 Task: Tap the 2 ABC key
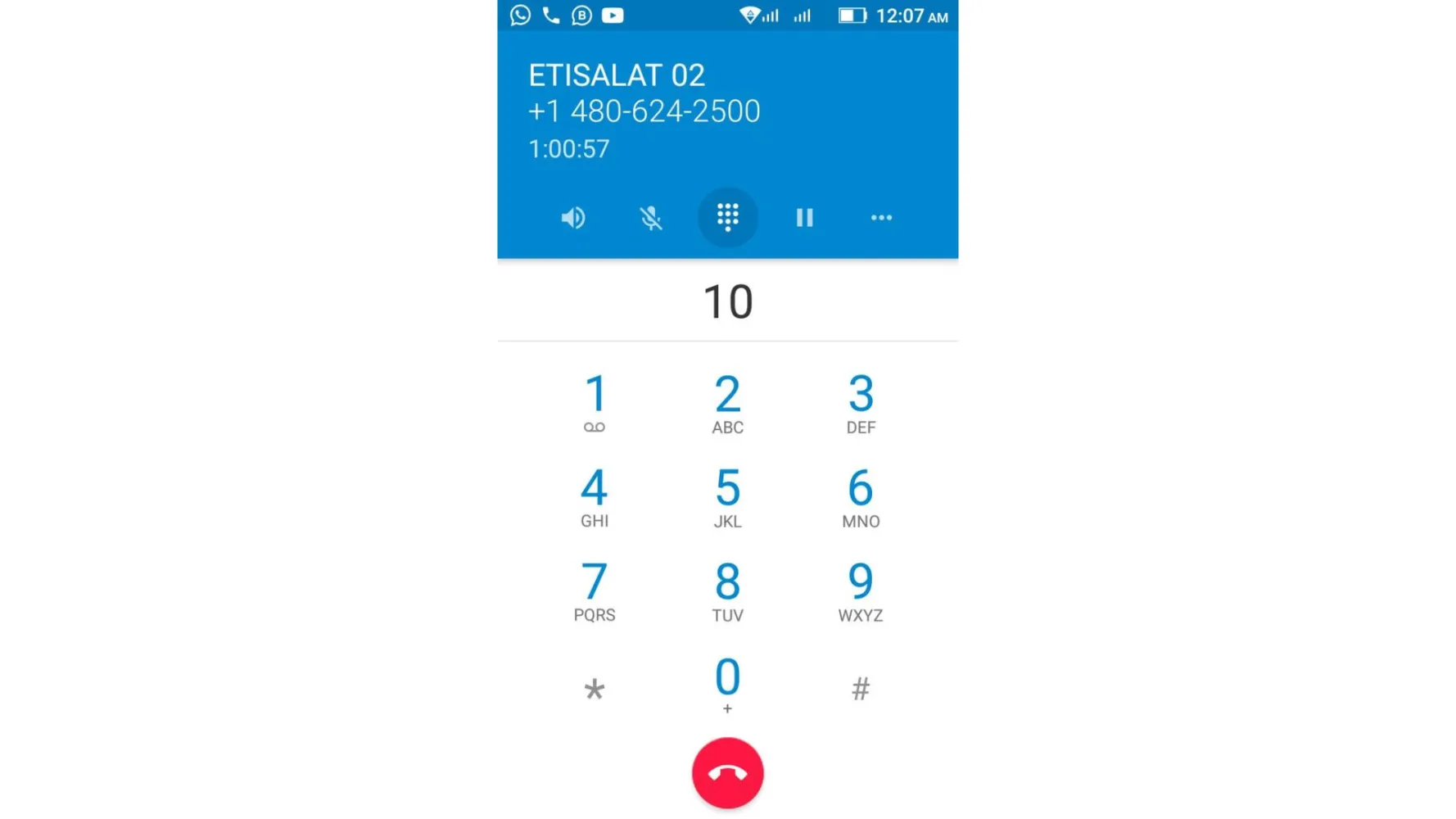(x=727, y=403)
